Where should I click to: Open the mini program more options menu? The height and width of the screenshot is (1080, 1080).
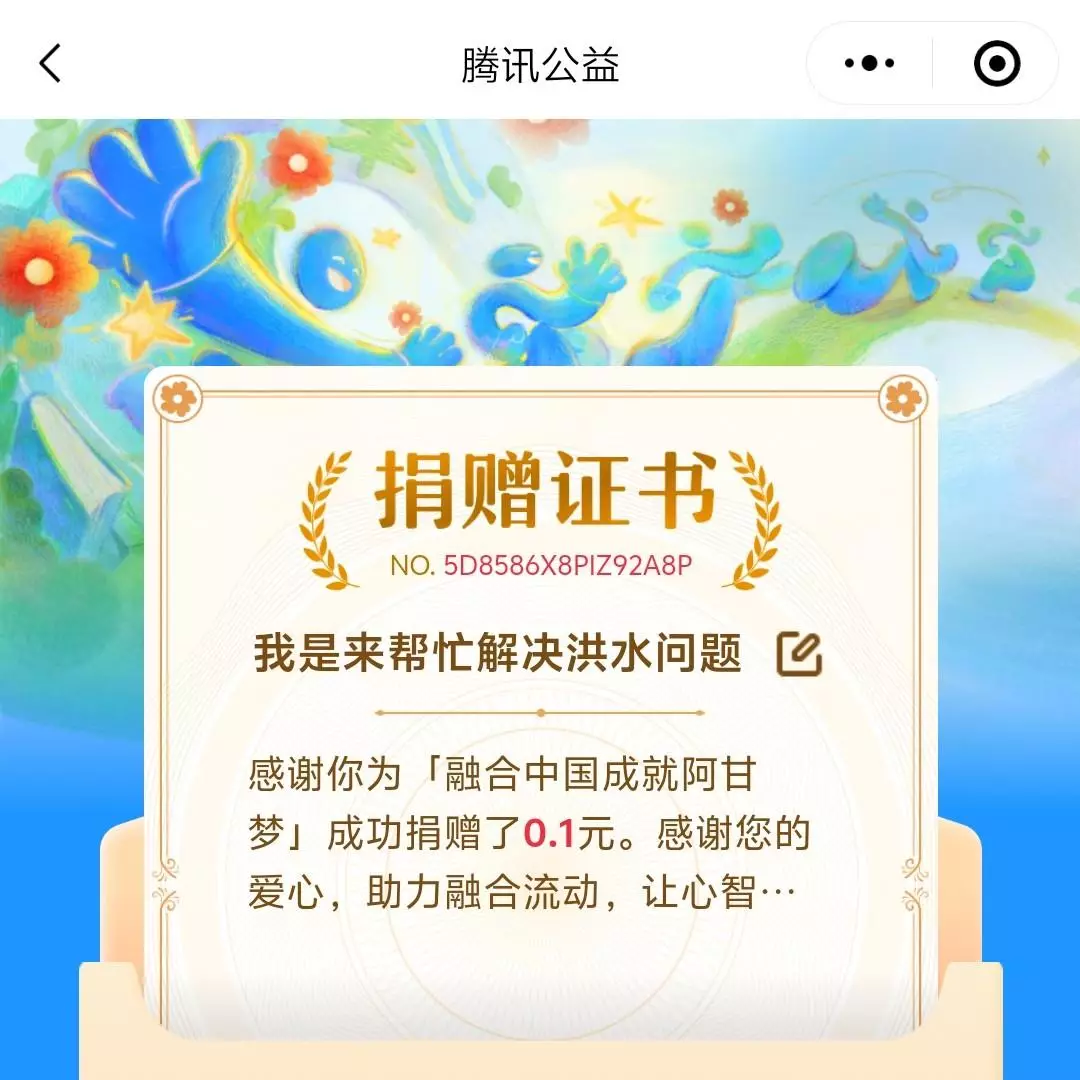[x=869, y=64]
